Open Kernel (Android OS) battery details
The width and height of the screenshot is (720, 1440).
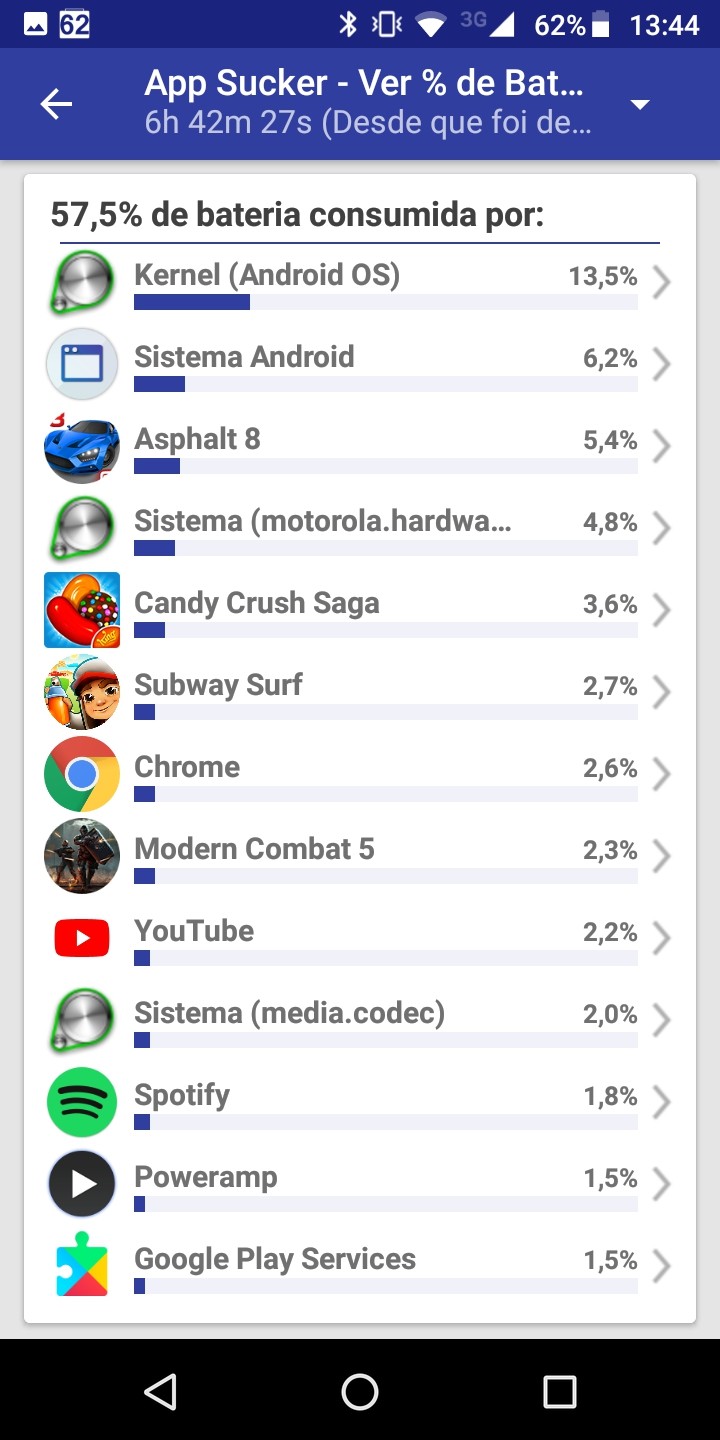[360, 284]
